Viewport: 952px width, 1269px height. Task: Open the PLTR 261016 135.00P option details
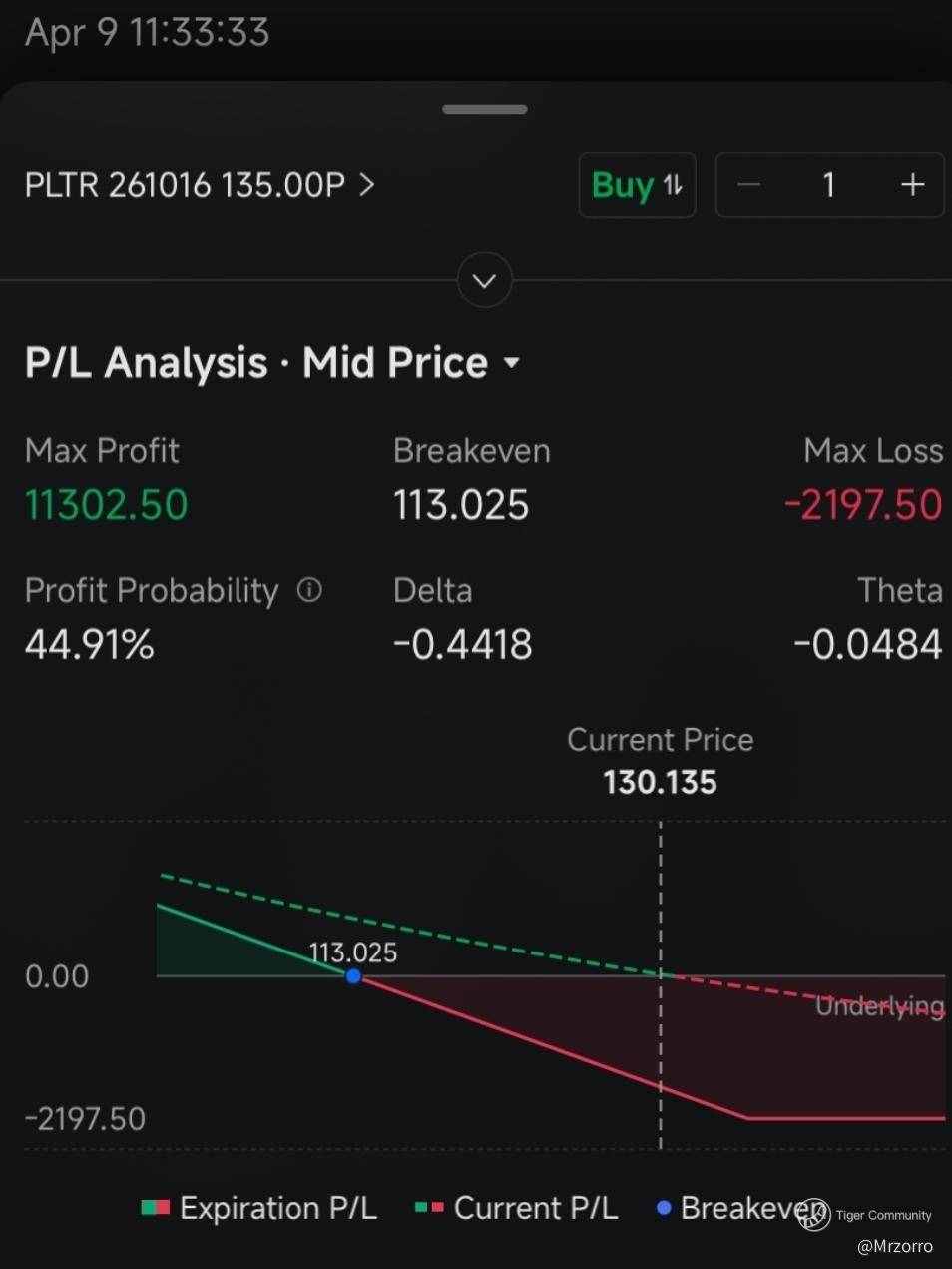pyautogui.click(x=200, y=185)
